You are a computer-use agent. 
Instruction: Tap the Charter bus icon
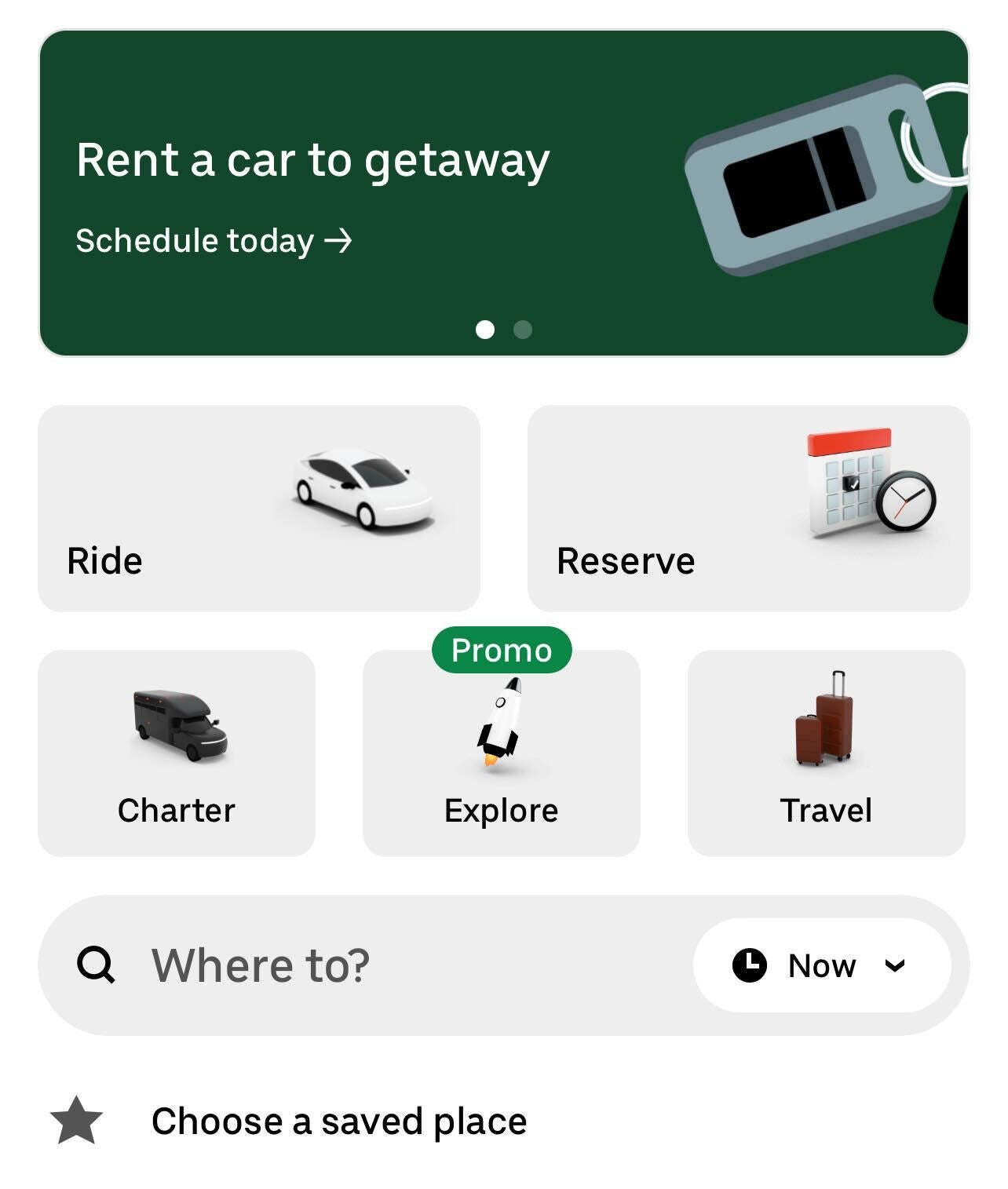click(179, 726)
